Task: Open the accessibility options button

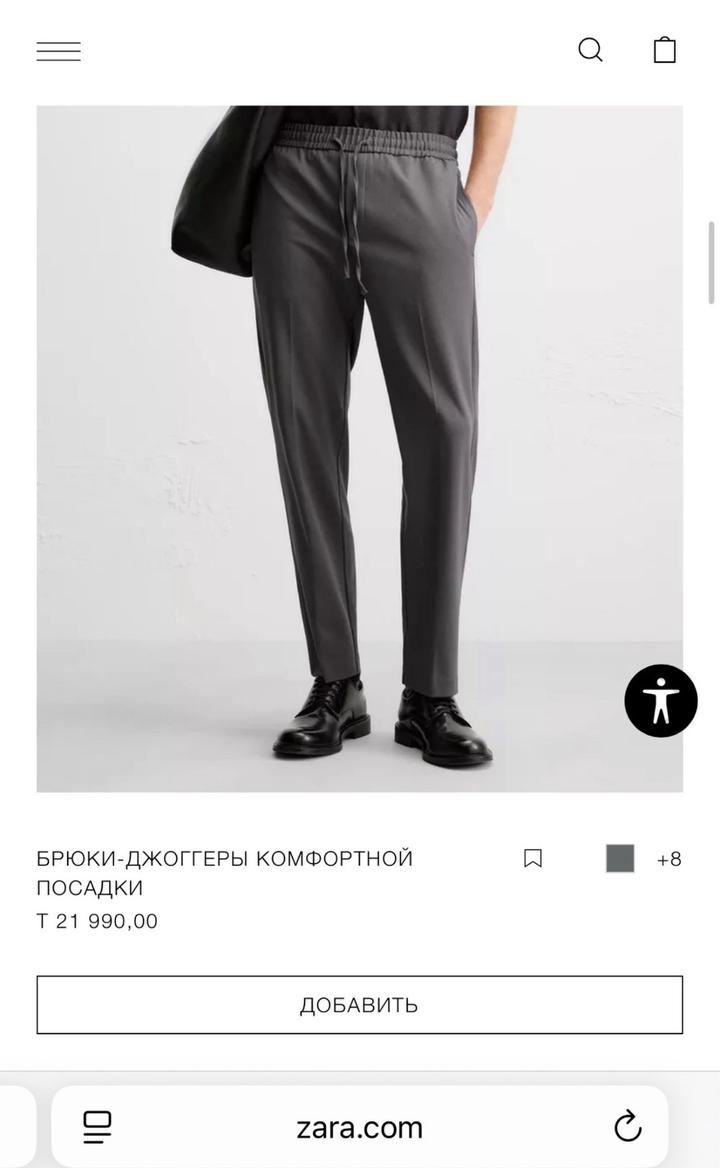Action: coord(661,701)
